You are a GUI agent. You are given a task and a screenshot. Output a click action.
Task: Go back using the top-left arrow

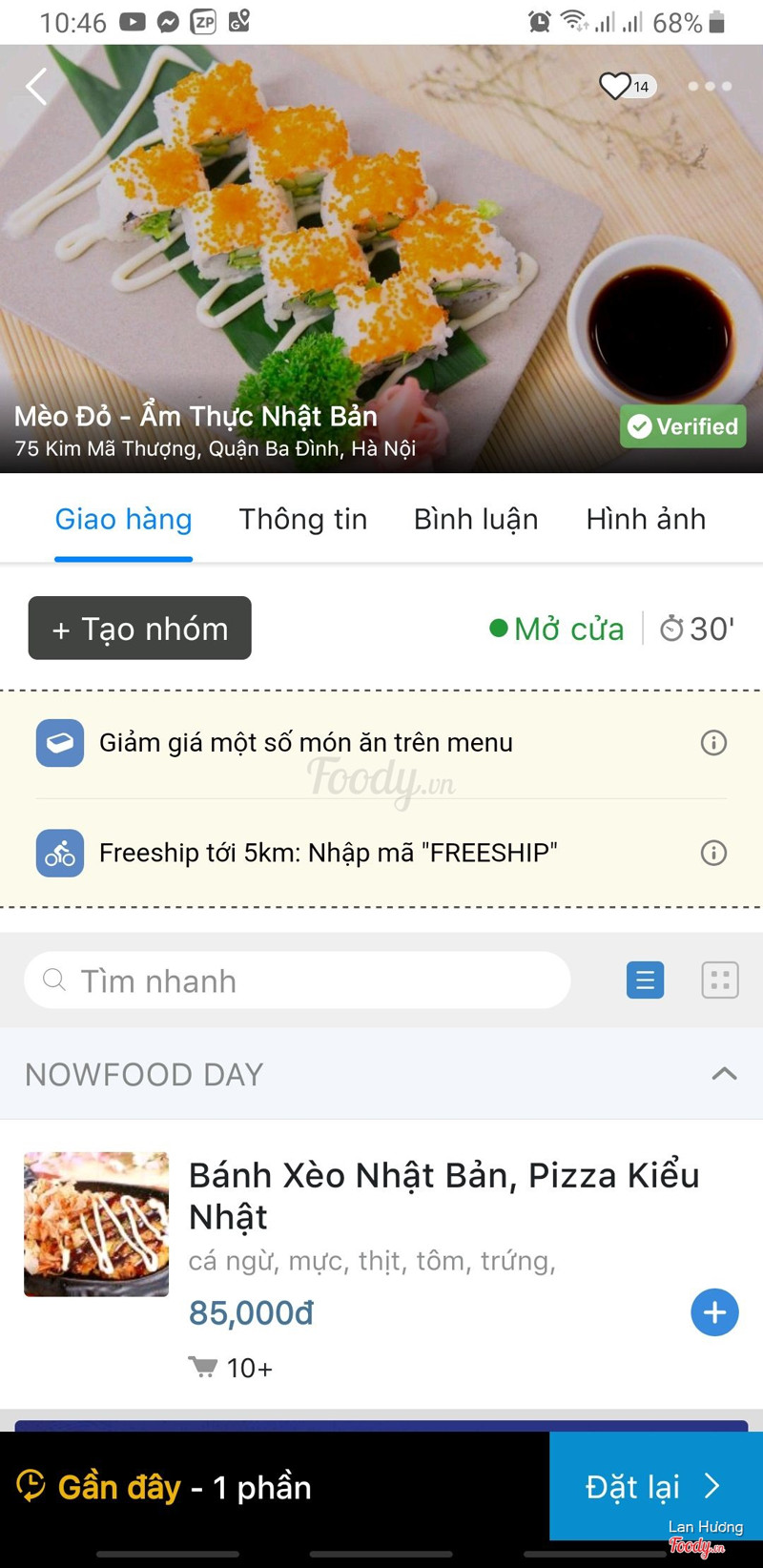(36, 87)
